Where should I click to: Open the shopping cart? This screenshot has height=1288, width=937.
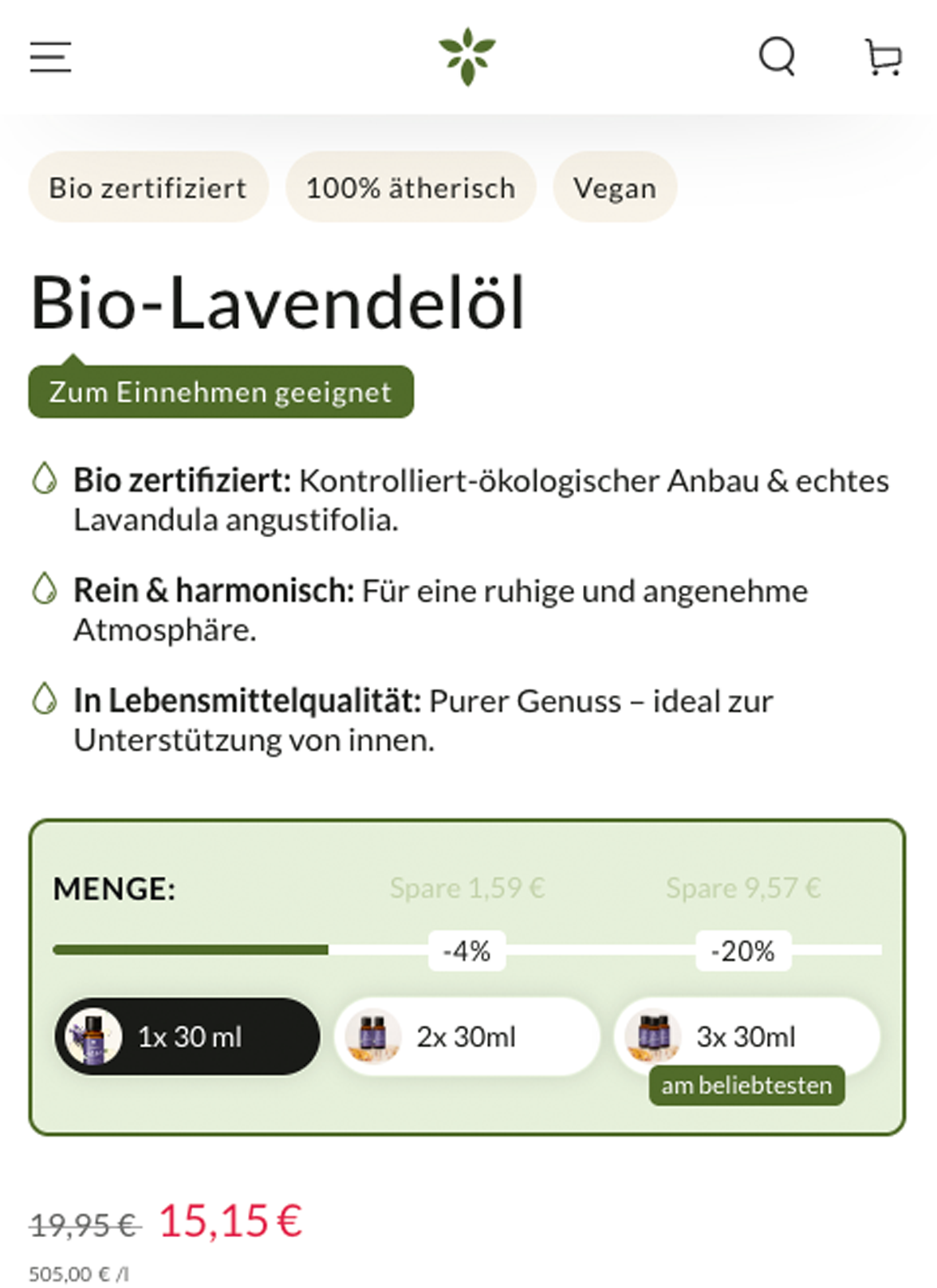coord(883,57)
